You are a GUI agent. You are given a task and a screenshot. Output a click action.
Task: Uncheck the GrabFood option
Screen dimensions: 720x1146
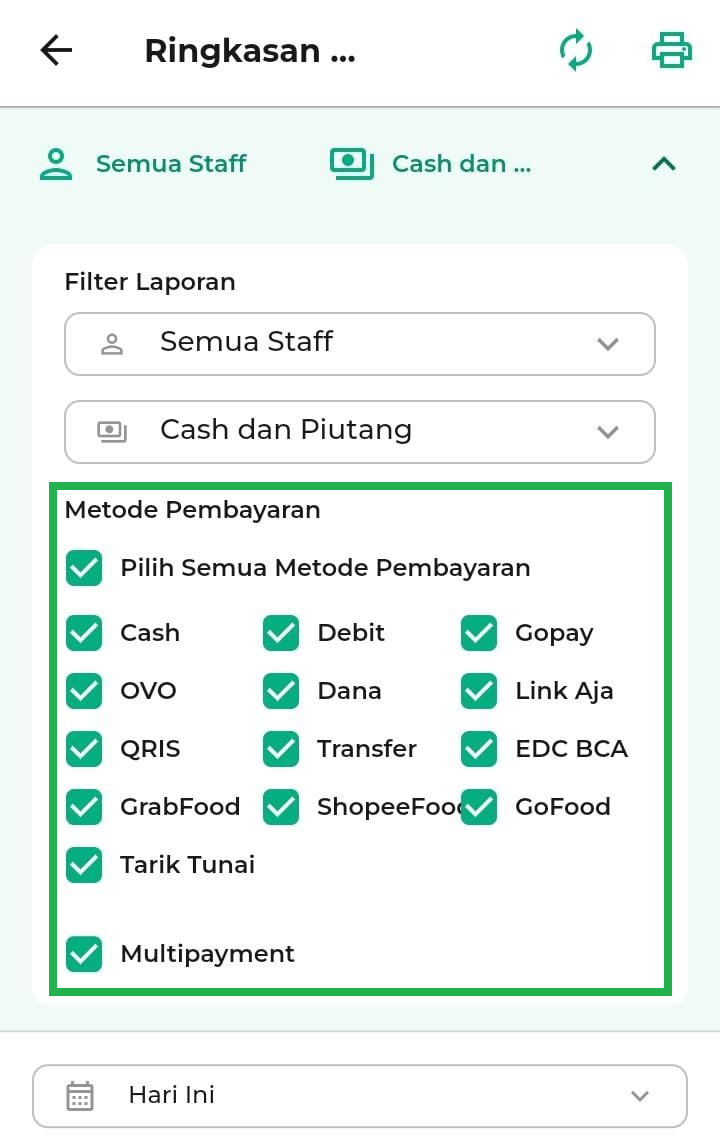pos(84,807)
